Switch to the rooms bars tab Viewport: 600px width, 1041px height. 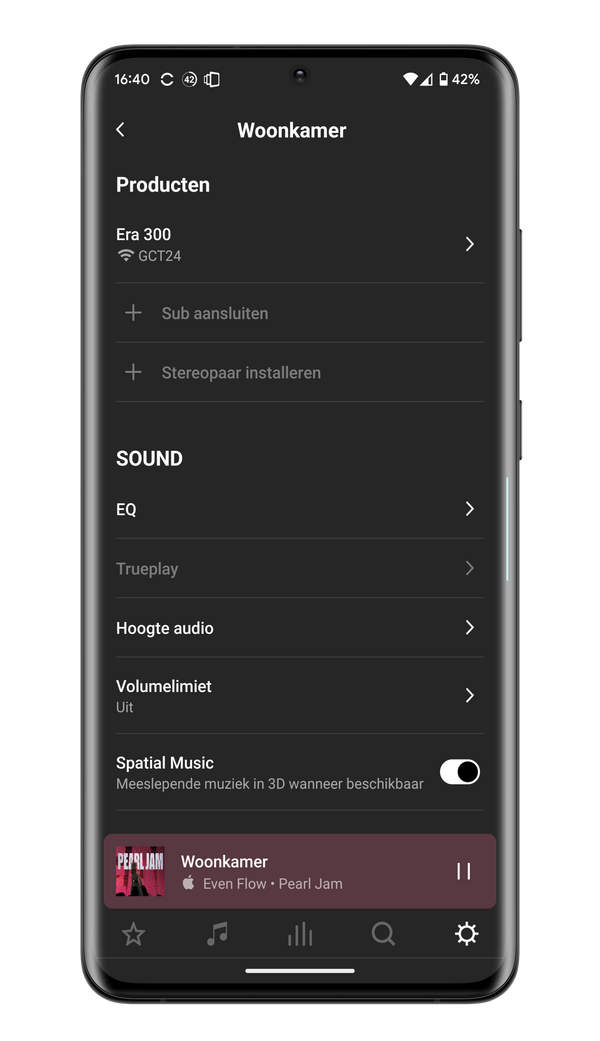(300, 934)
